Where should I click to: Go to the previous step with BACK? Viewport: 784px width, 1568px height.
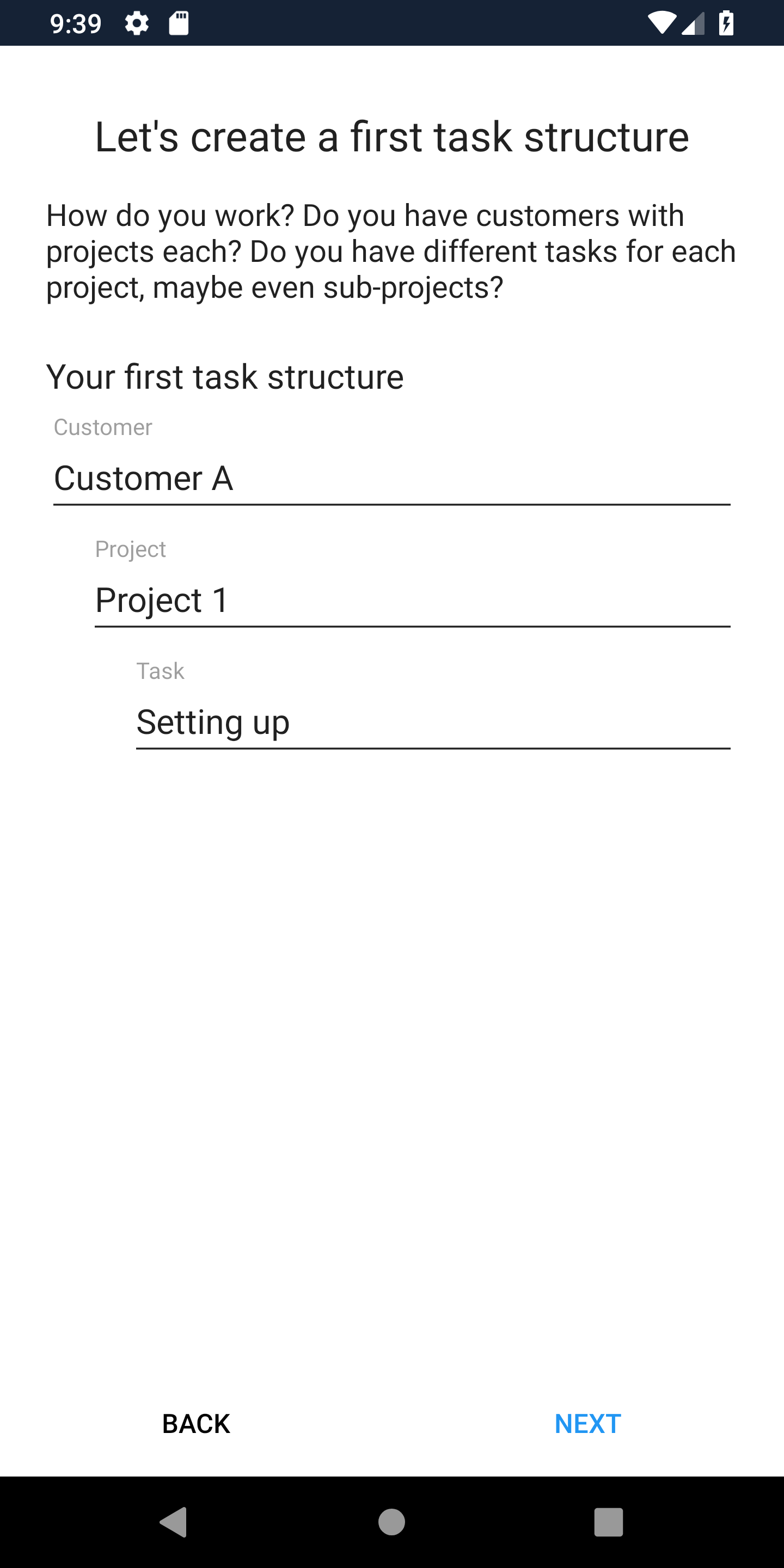(196, 1424)
